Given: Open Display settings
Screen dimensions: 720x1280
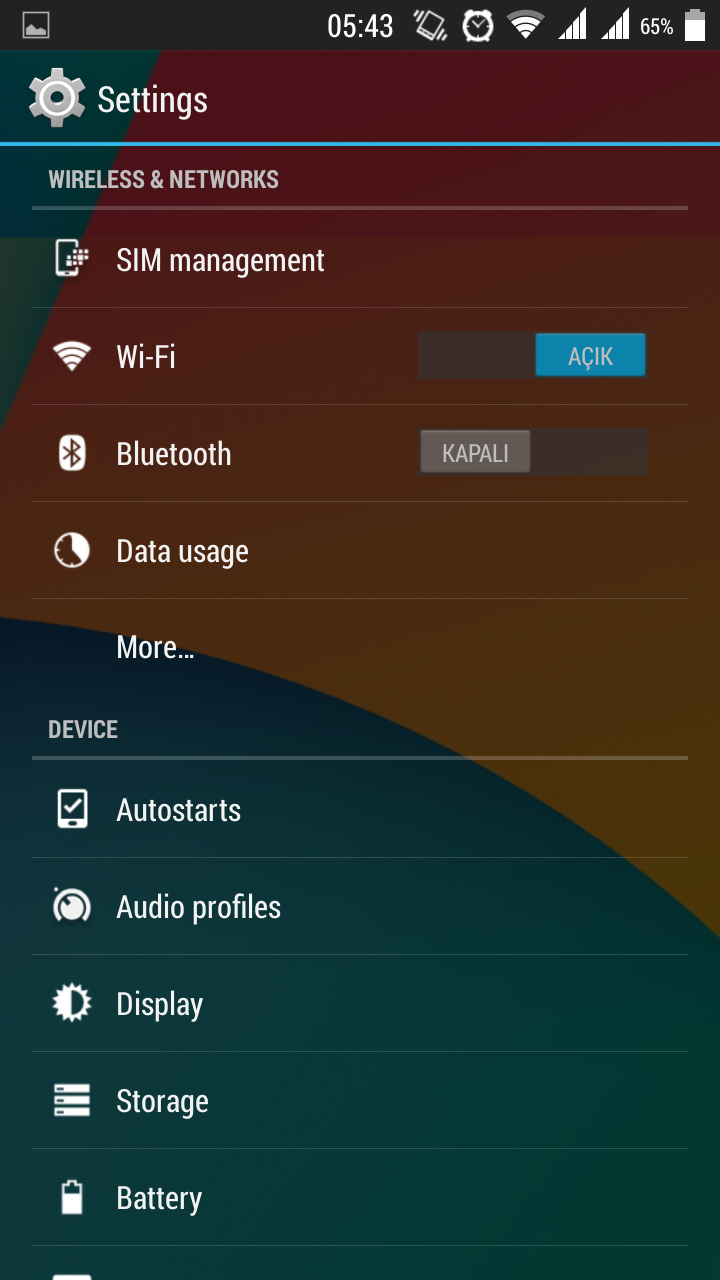Looking at the screenshot, I should coord(159,1004).
